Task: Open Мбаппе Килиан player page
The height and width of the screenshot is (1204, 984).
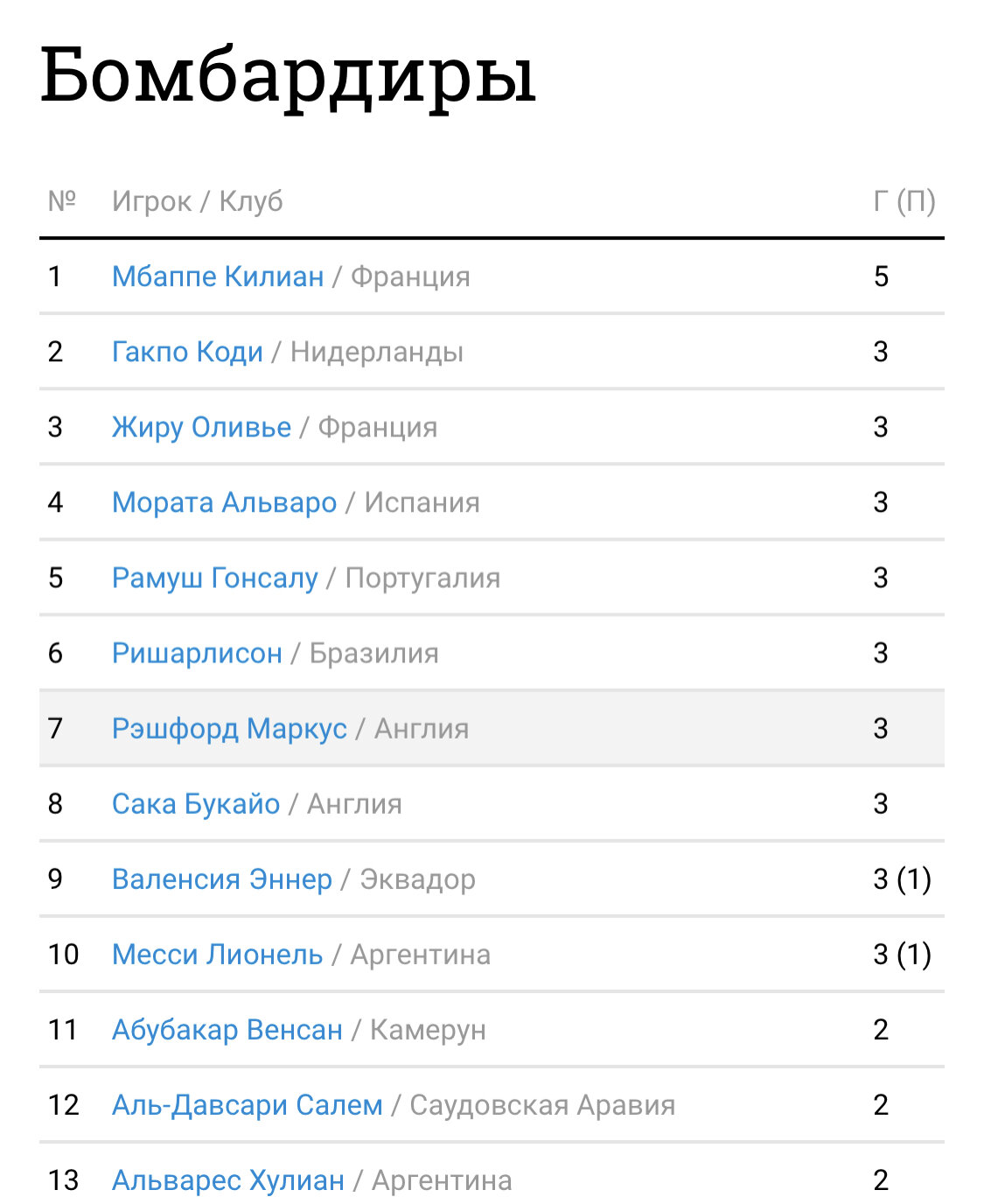Action: tap(218, 276)
